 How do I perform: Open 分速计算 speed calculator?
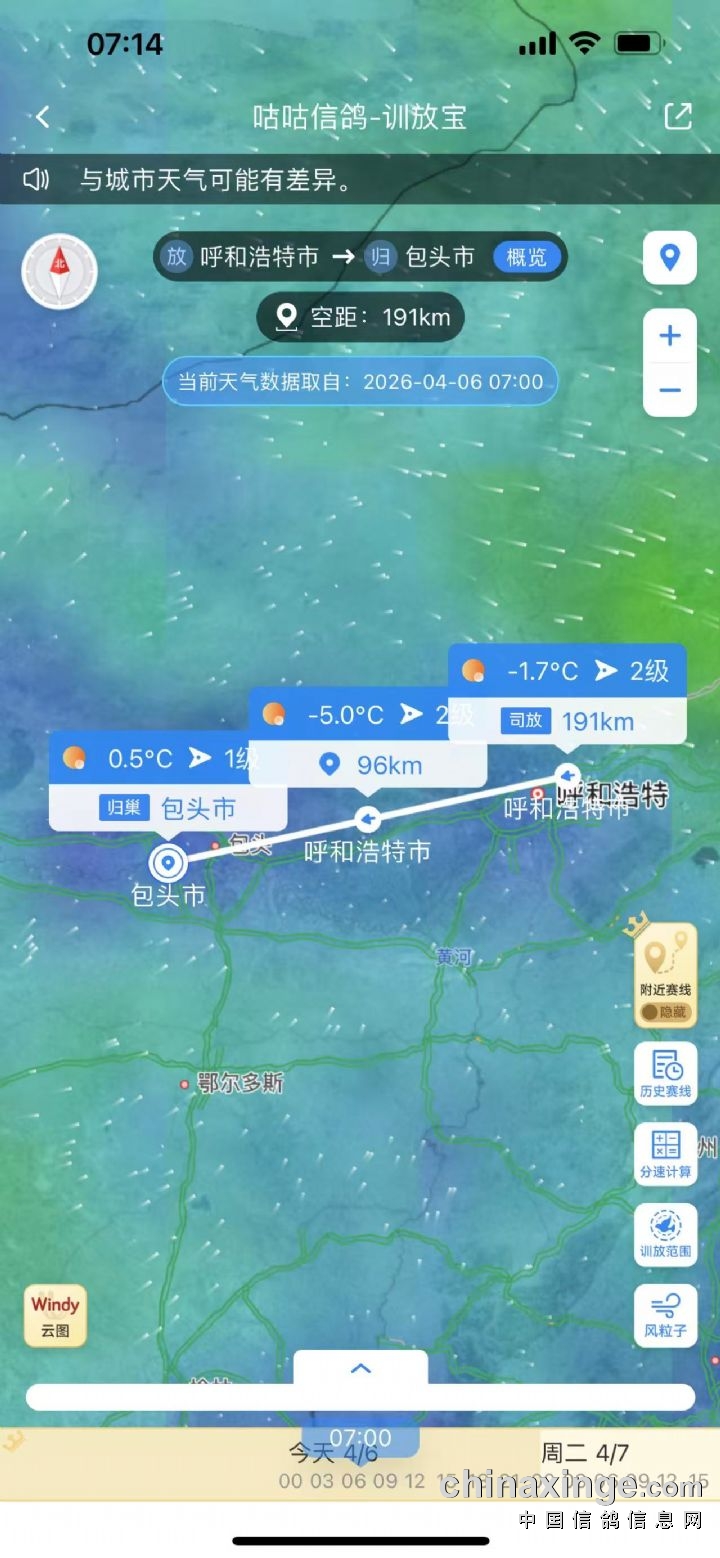click(x=665, y=1153)
